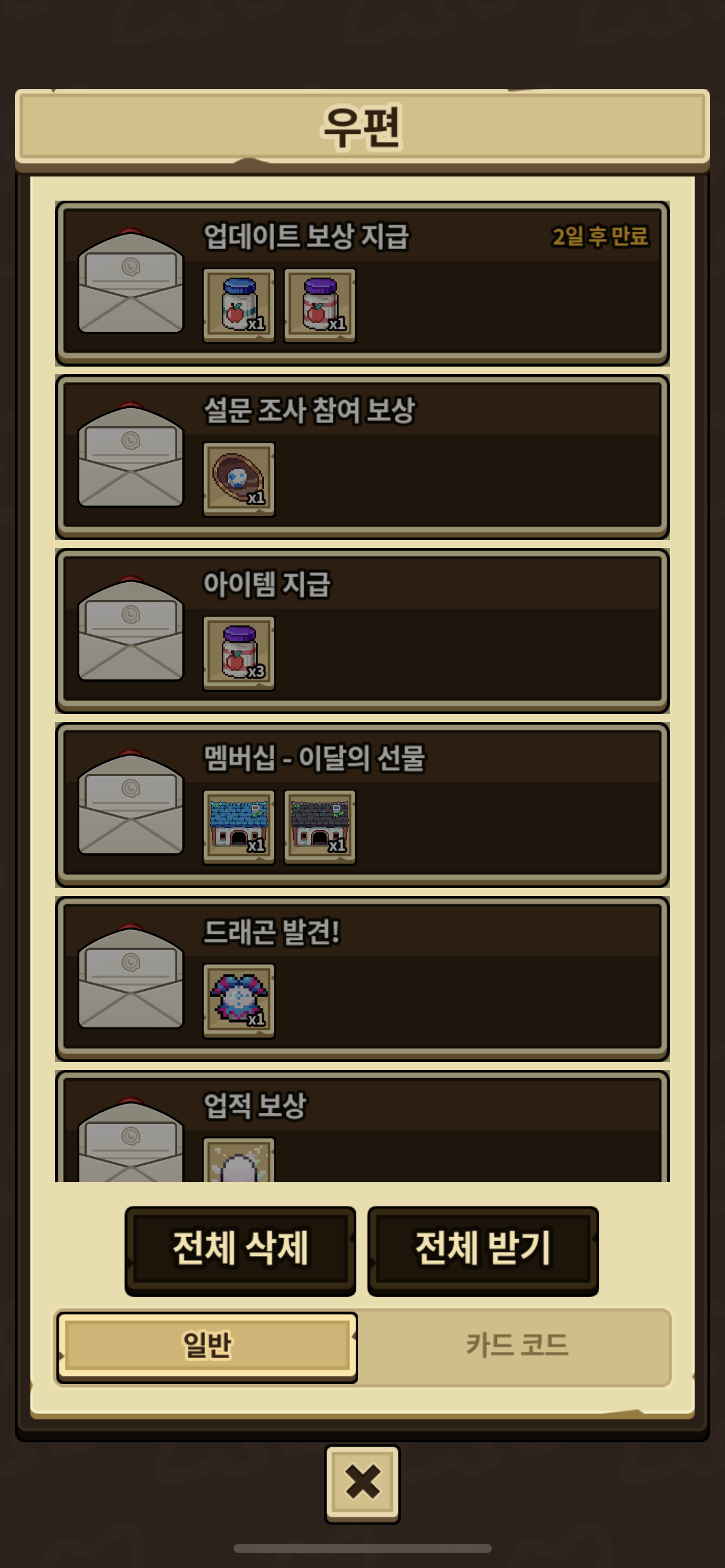725x1568 pixels.
Task: Open the 아이템 지급 mail
Action: click(362, 631)
